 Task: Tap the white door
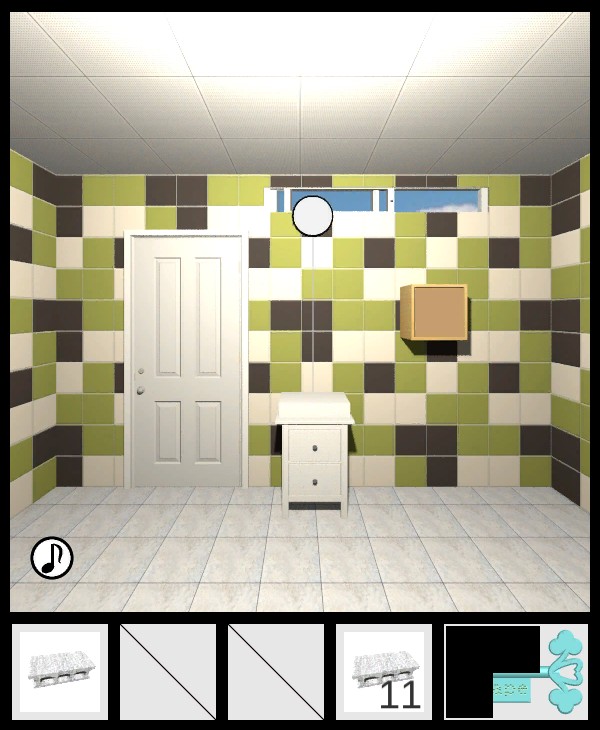[187, 360]
